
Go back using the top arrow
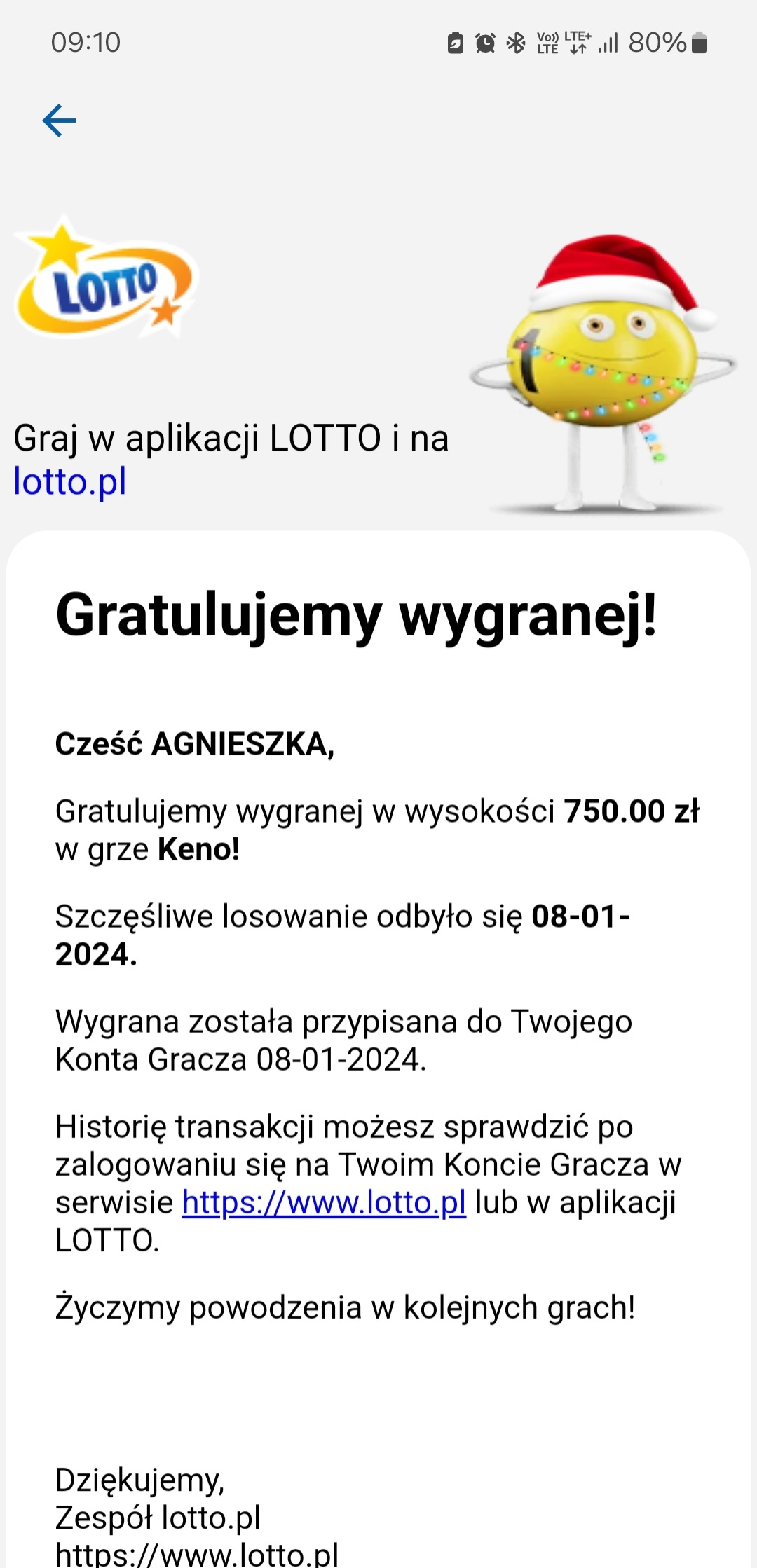coord(59,121)
